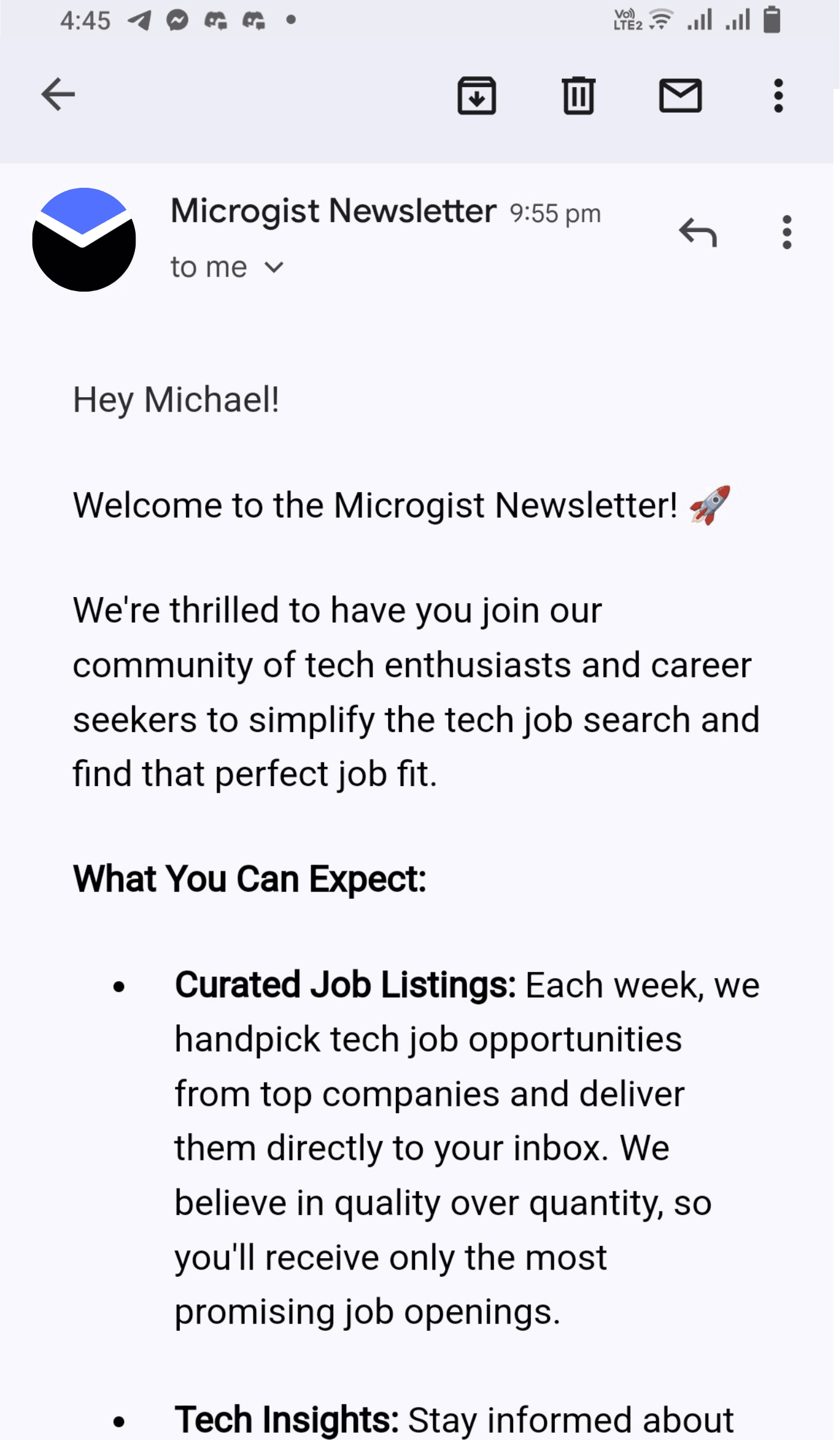Archive this email
The height and width of the screenshot is (1440, 840).
pos(476,95)
